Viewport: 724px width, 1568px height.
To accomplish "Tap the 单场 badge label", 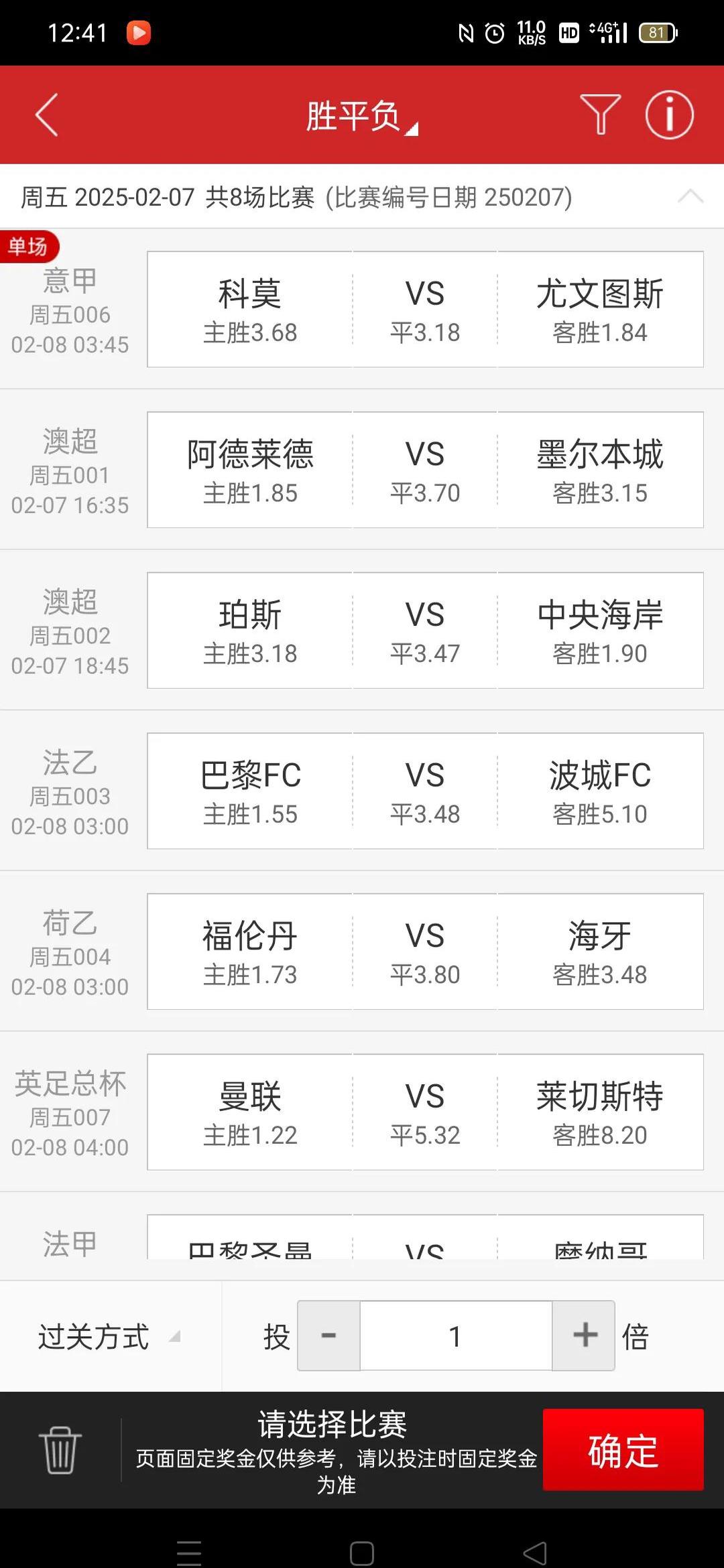I will pyautogui.click(x=30, y=246).
